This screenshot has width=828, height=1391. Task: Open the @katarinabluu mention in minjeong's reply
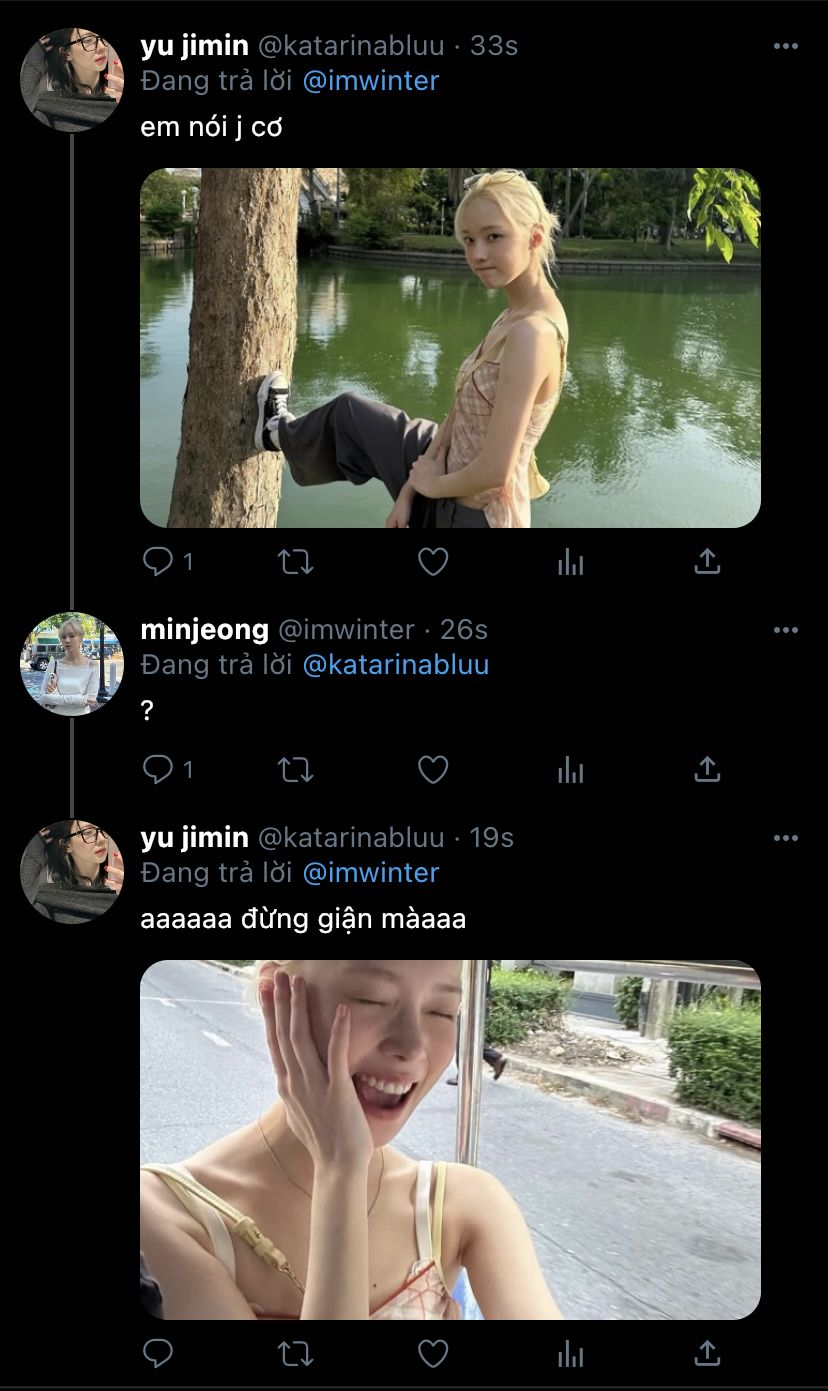coord(395,665)
